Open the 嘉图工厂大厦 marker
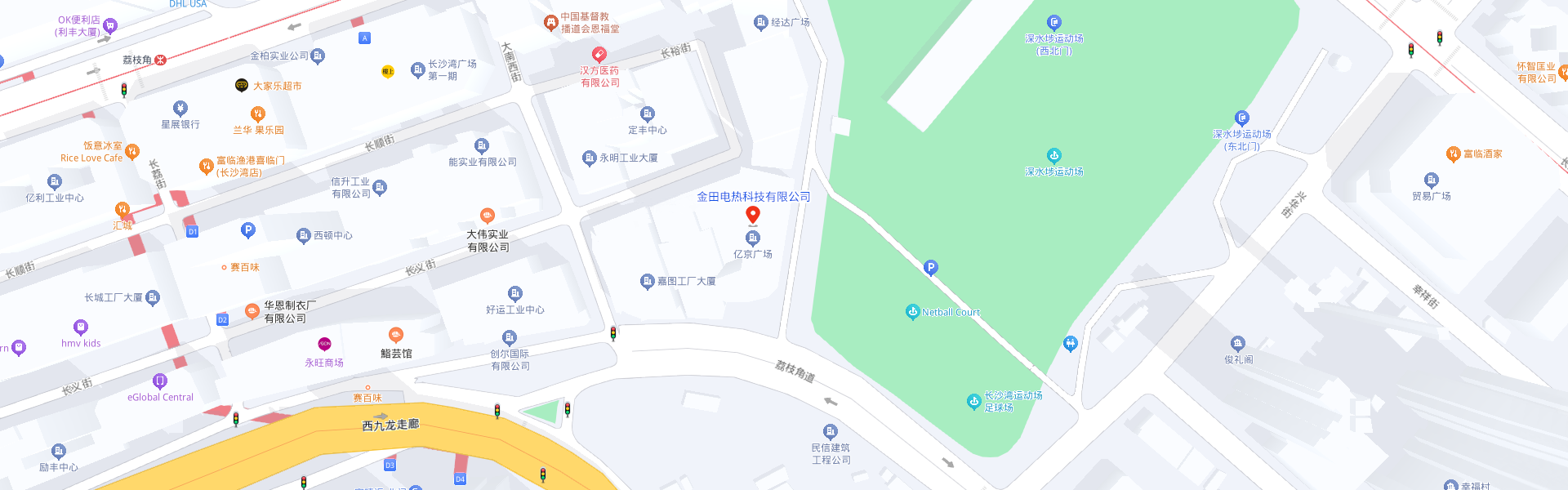Image resolution: width=1568 pixels, height=490 pixels. coord(648,281)
